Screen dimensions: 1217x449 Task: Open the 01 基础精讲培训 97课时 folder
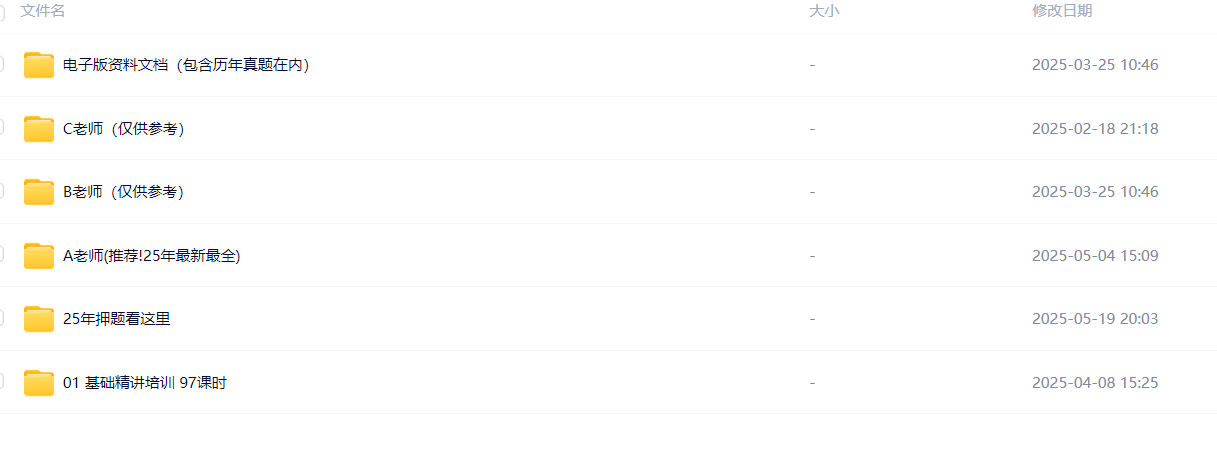click(x=144, y=382)
